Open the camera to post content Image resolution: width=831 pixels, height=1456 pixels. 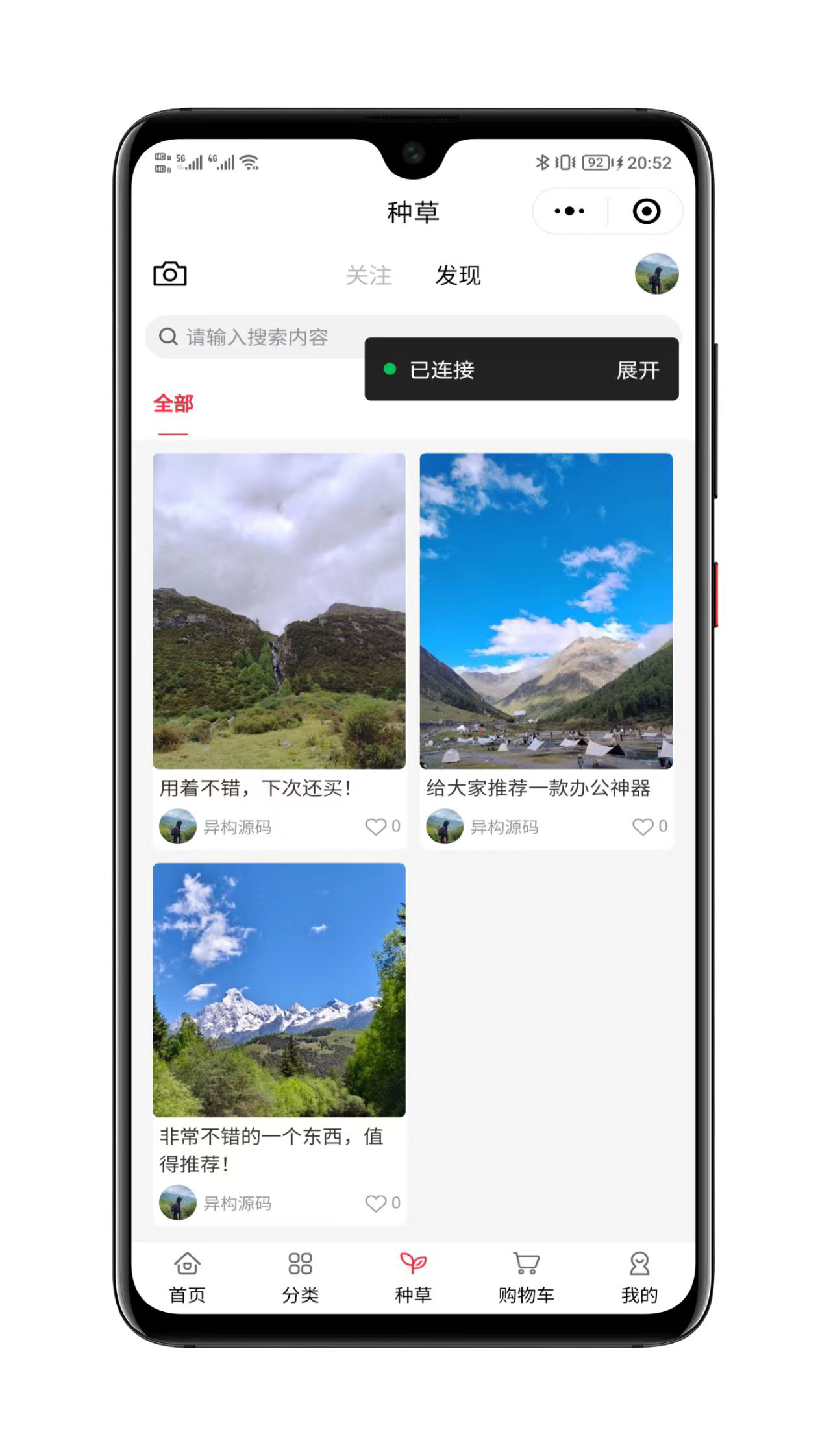click(170, 274)
